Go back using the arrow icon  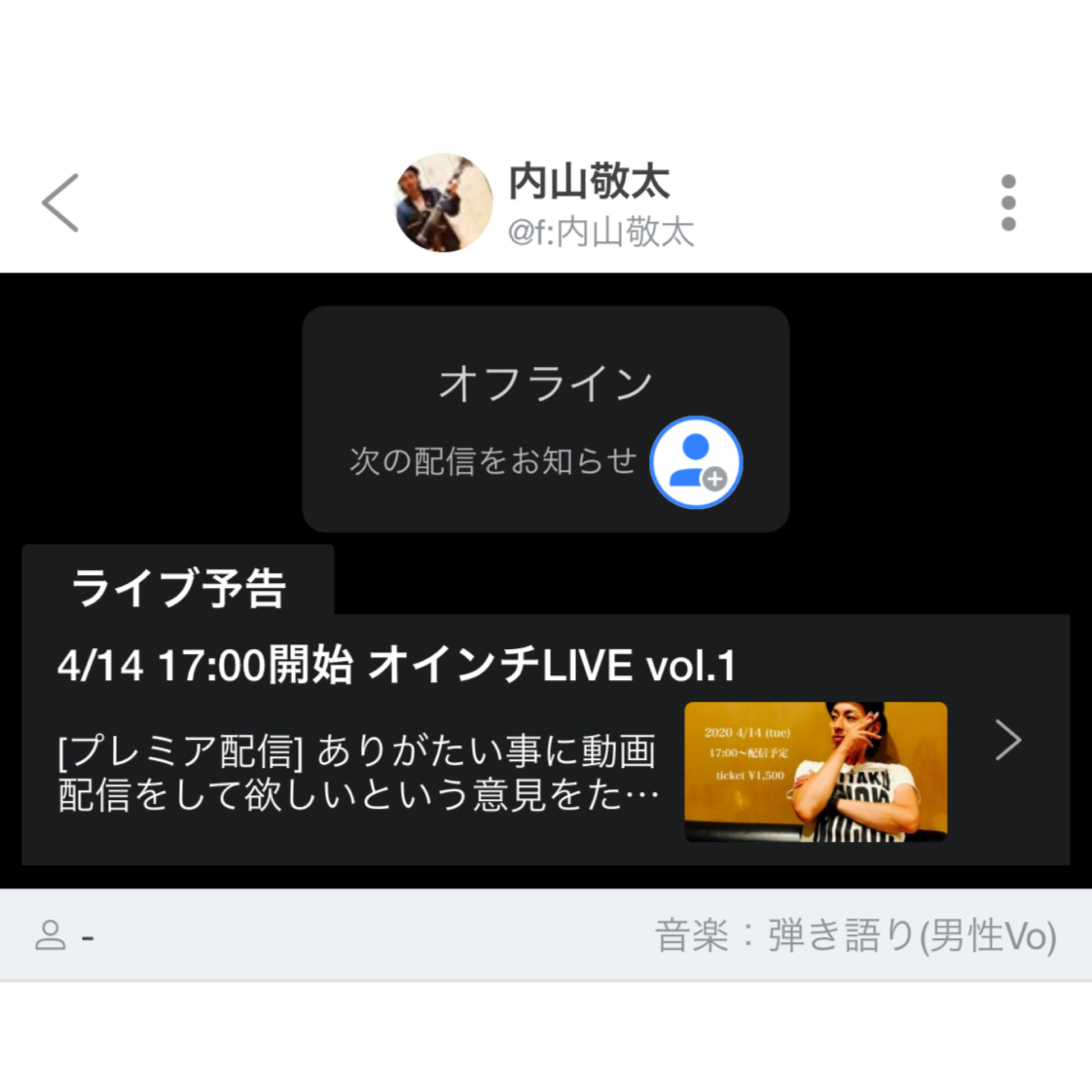coord(60,203)
